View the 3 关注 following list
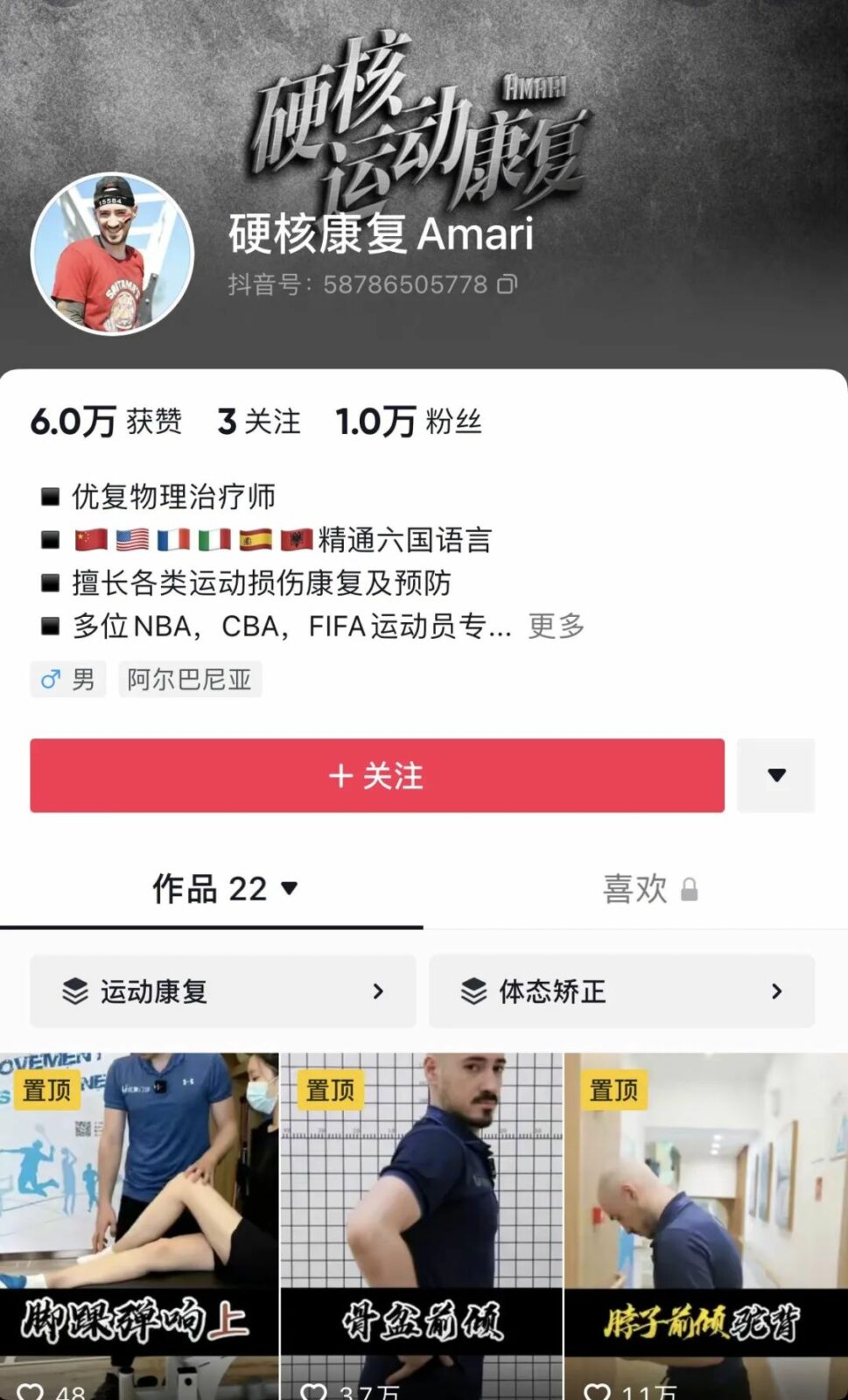Viewport: 848px width, 1400px height. coord(259,422)
